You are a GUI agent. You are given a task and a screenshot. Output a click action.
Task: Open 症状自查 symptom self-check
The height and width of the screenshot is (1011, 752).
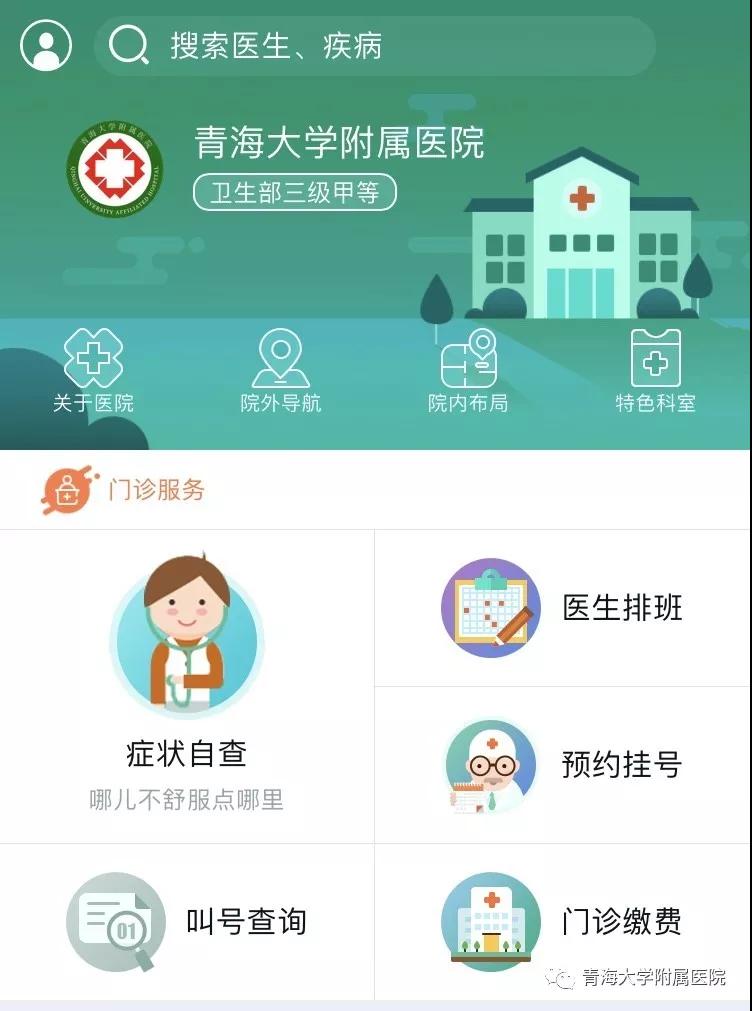pos(187,686)
